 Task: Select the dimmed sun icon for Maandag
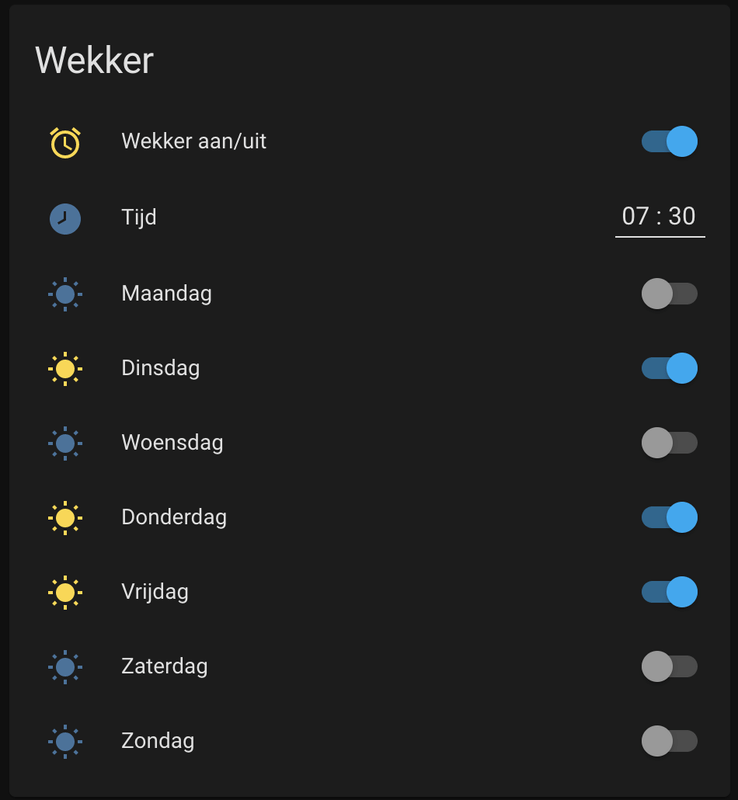point(64,293)
